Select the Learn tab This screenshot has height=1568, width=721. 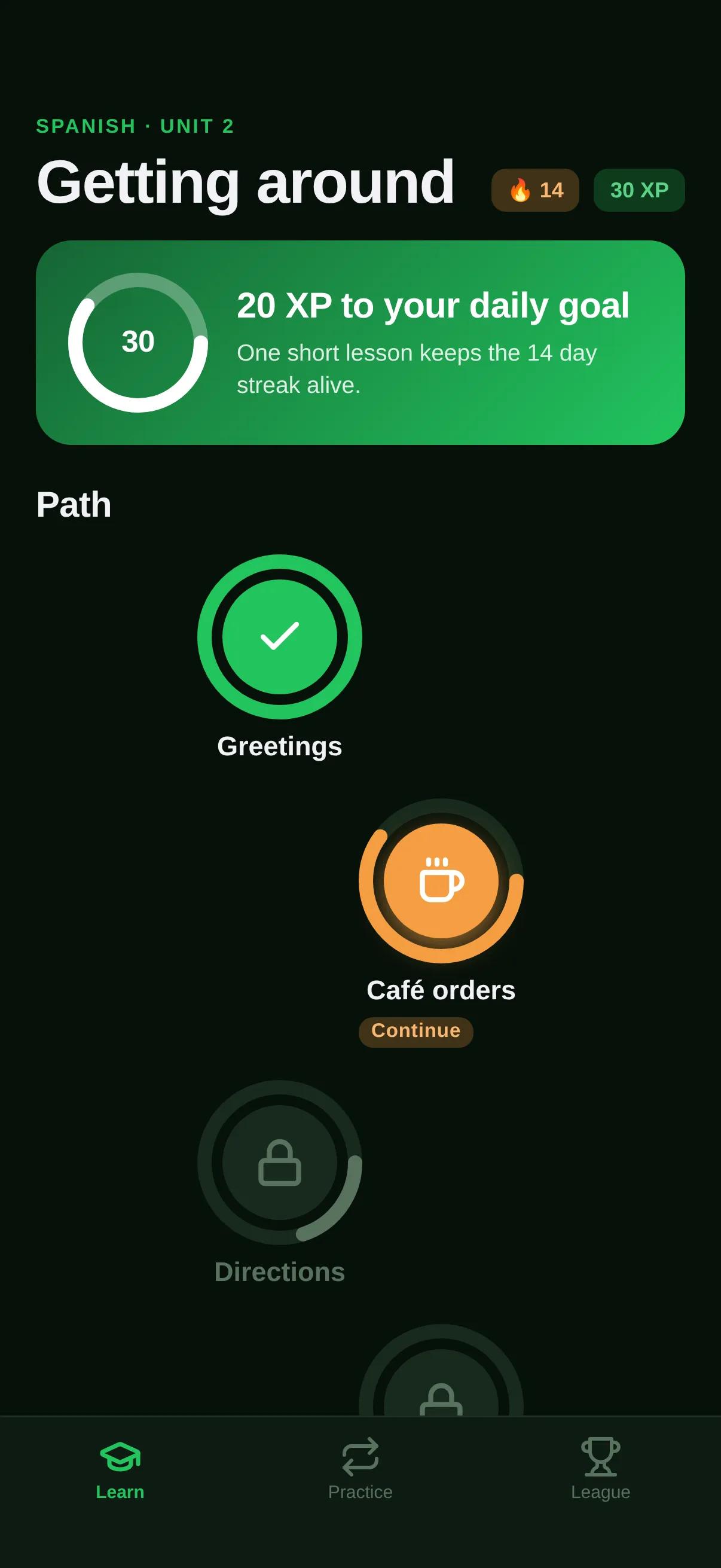(x=120, y=1469)
